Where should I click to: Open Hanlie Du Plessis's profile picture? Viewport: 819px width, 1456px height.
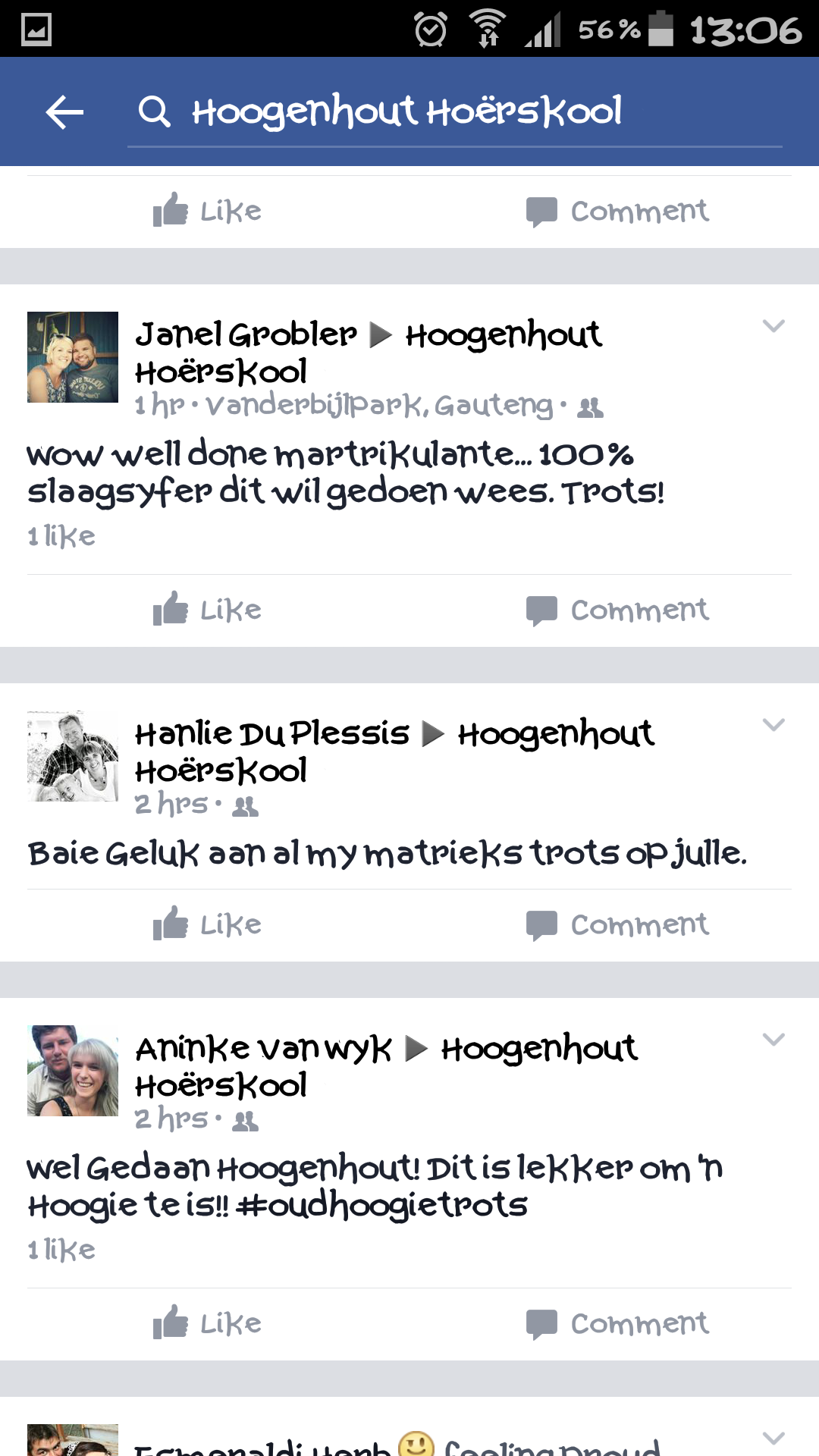pos(73,756)
